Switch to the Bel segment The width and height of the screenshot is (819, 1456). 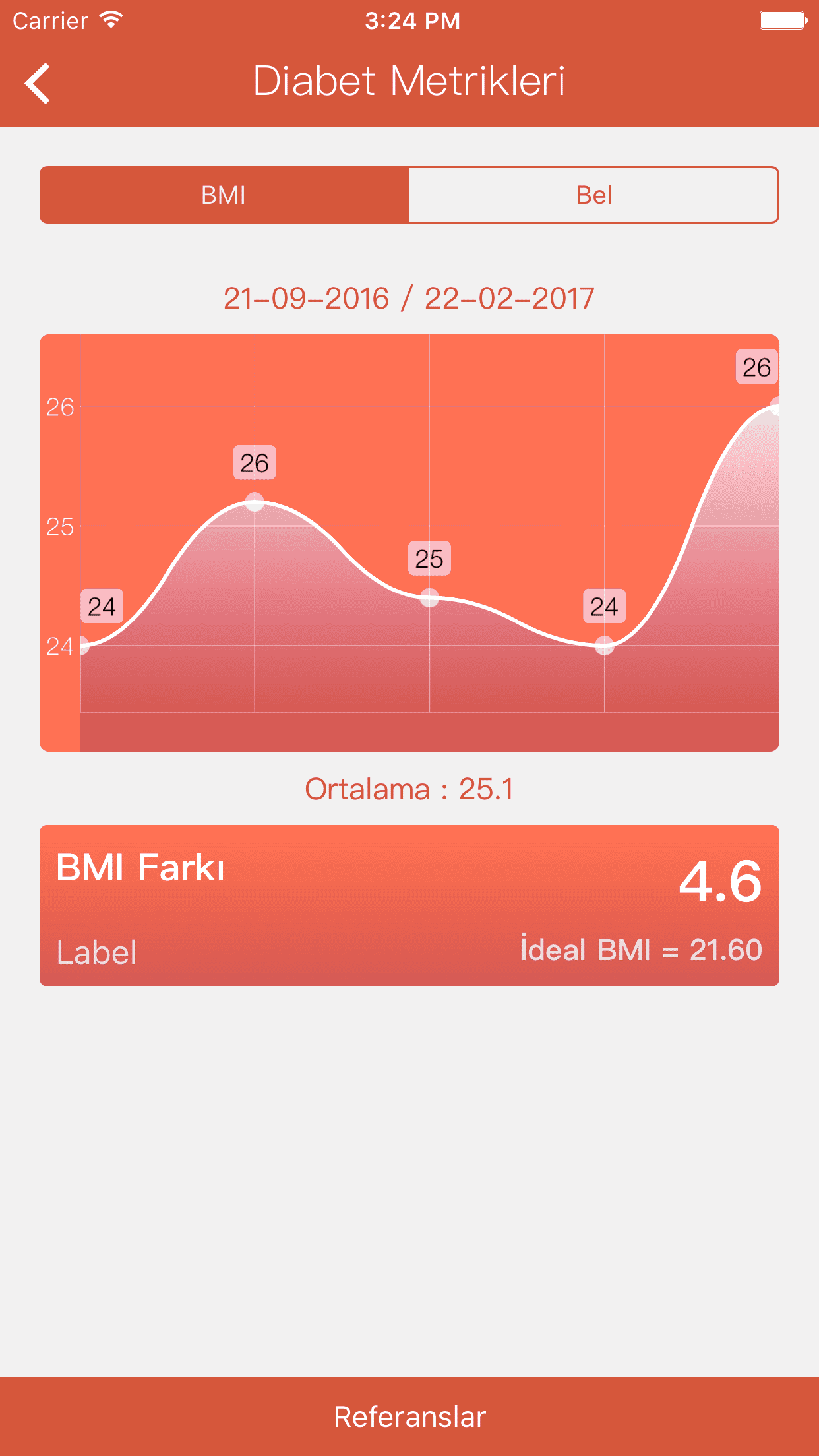click(593, 195)
